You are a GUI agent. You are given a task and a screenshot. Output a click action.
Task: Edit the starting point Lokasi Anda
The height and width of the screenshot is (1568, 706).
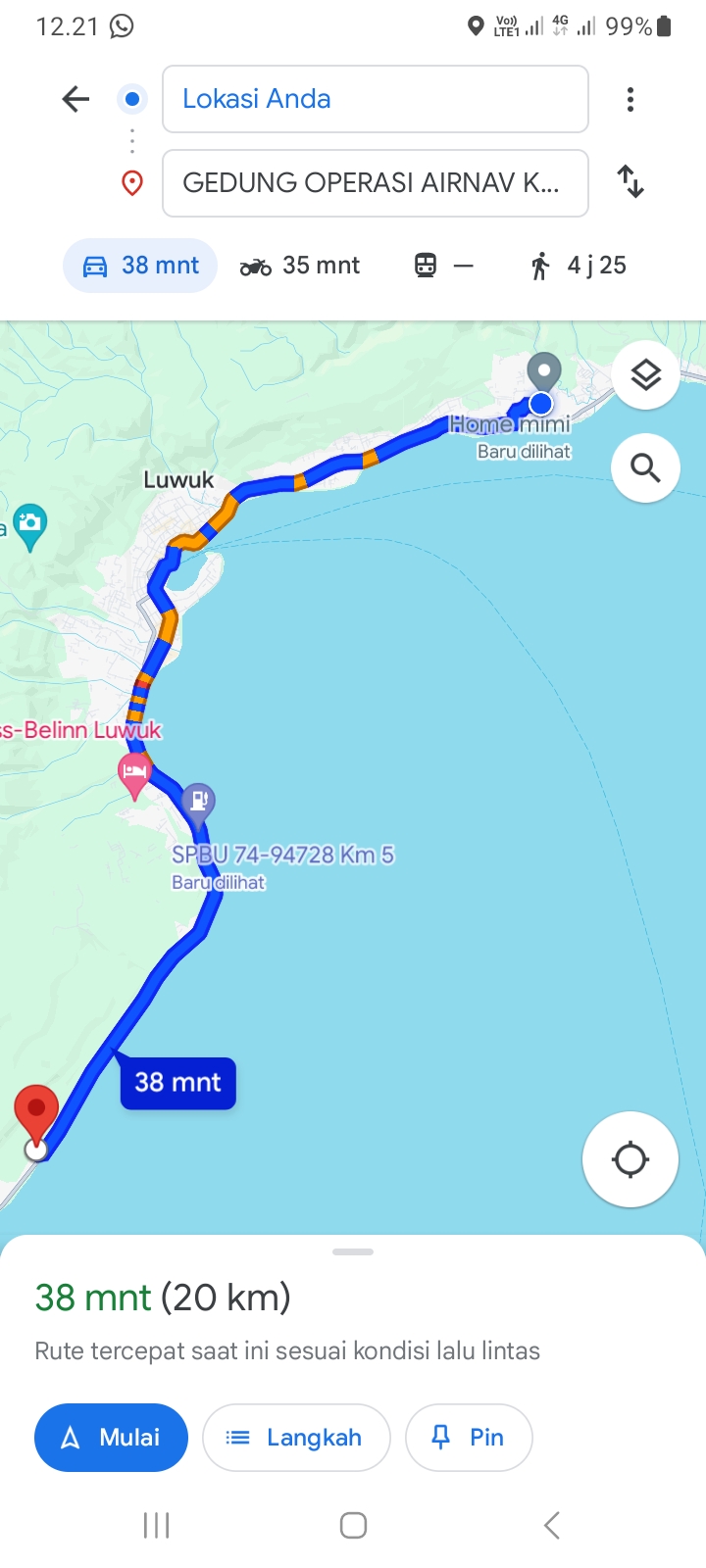(x=376, y=99)
